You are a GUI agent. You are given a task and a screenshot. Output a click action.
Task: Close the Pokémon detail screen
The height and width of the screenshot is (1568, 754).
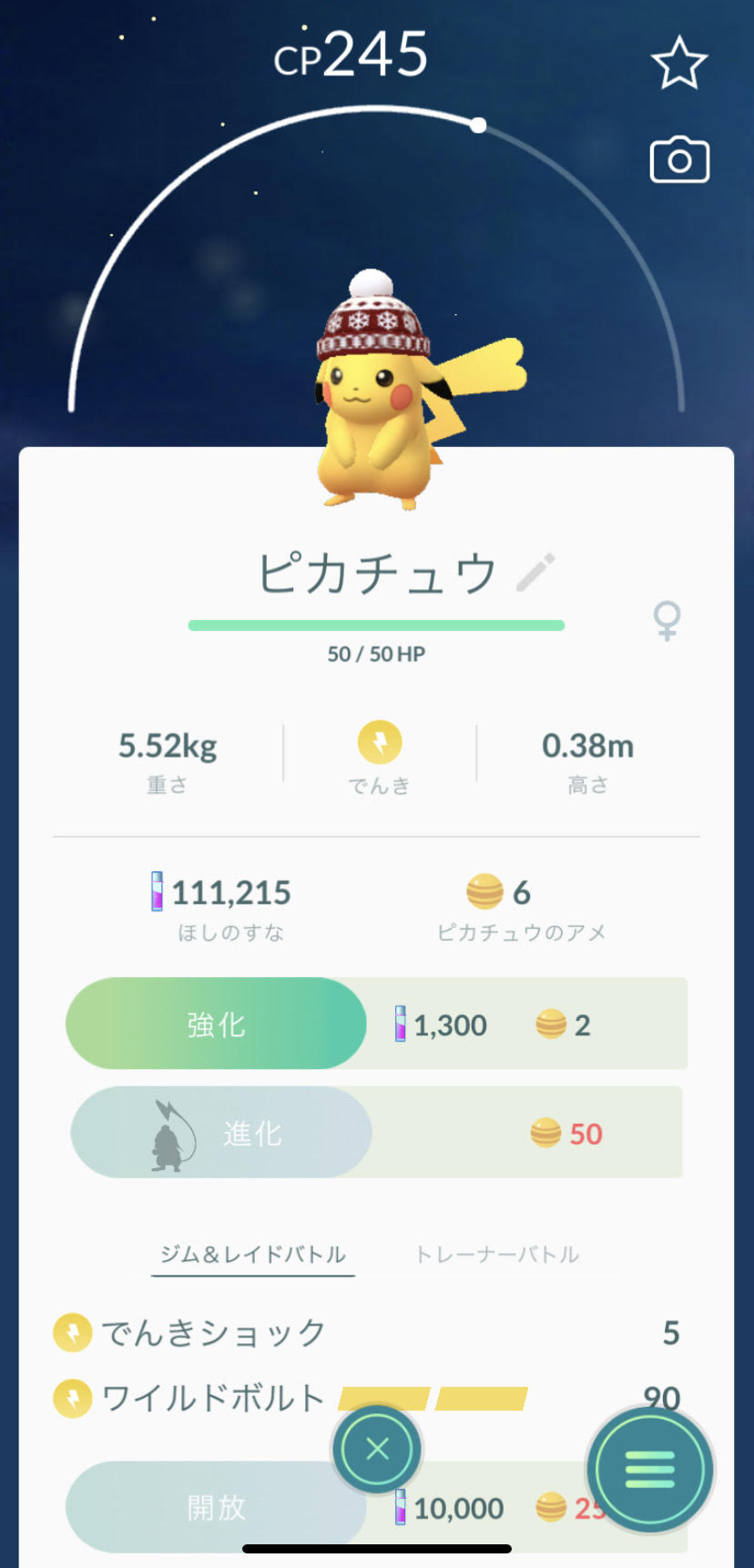pyautogui.click(x=377, y=1449)
